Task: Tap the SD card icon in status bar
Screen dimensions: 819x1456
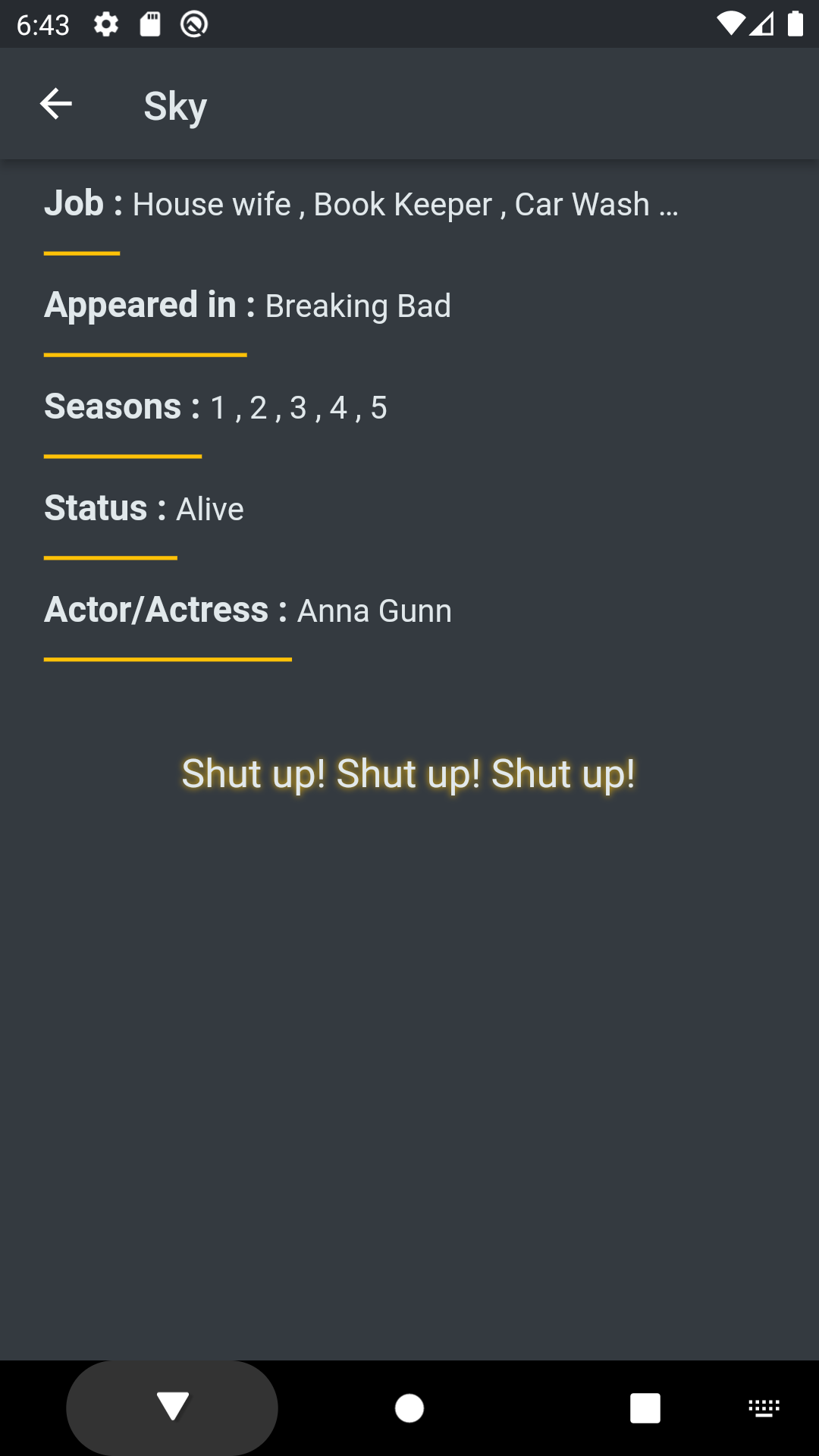Action: point(149,24)
